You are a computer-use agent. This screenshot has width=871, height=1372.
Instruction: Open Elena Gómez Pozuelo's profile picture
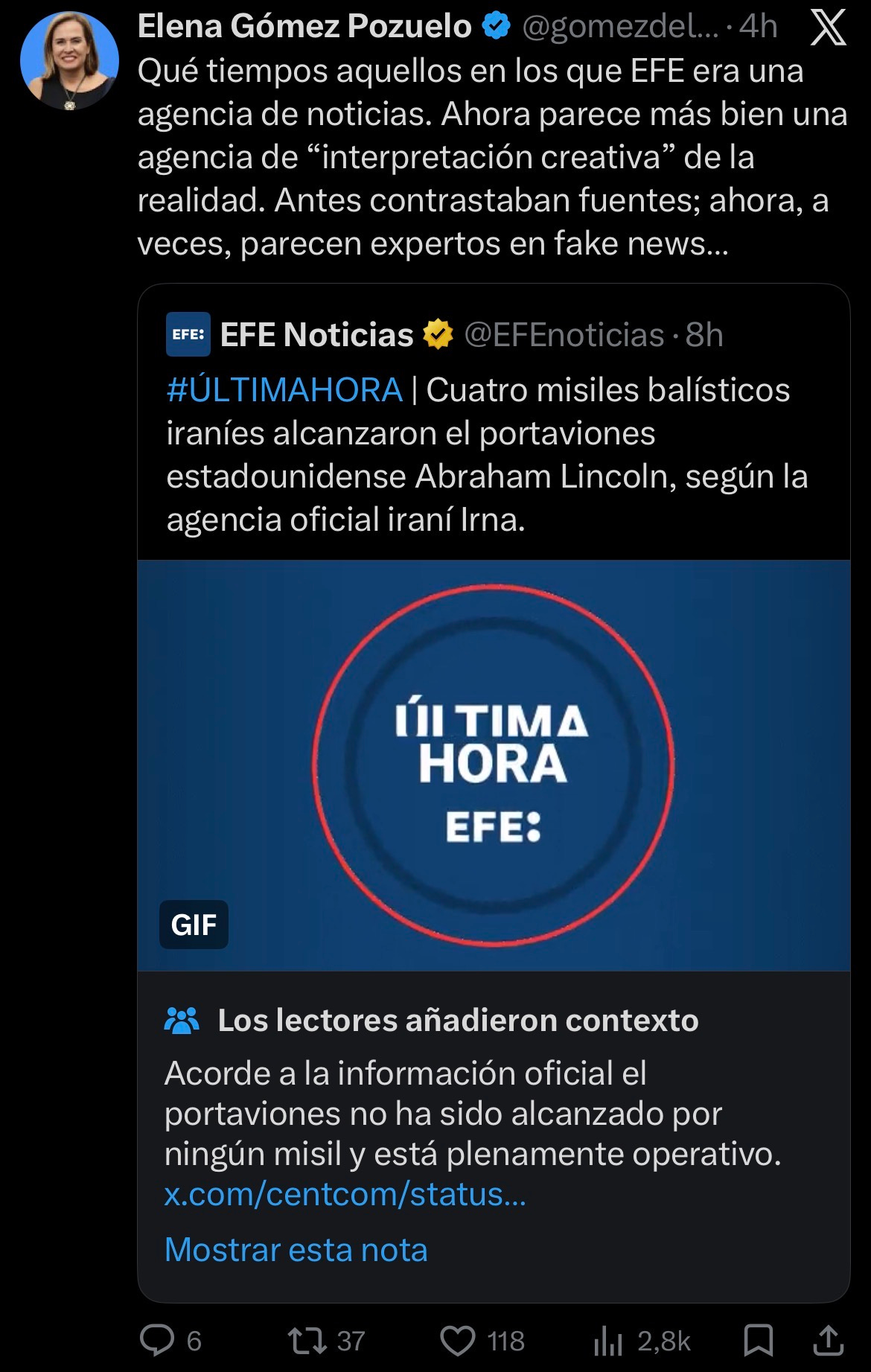pyautogui.click(x=69, y=61)
